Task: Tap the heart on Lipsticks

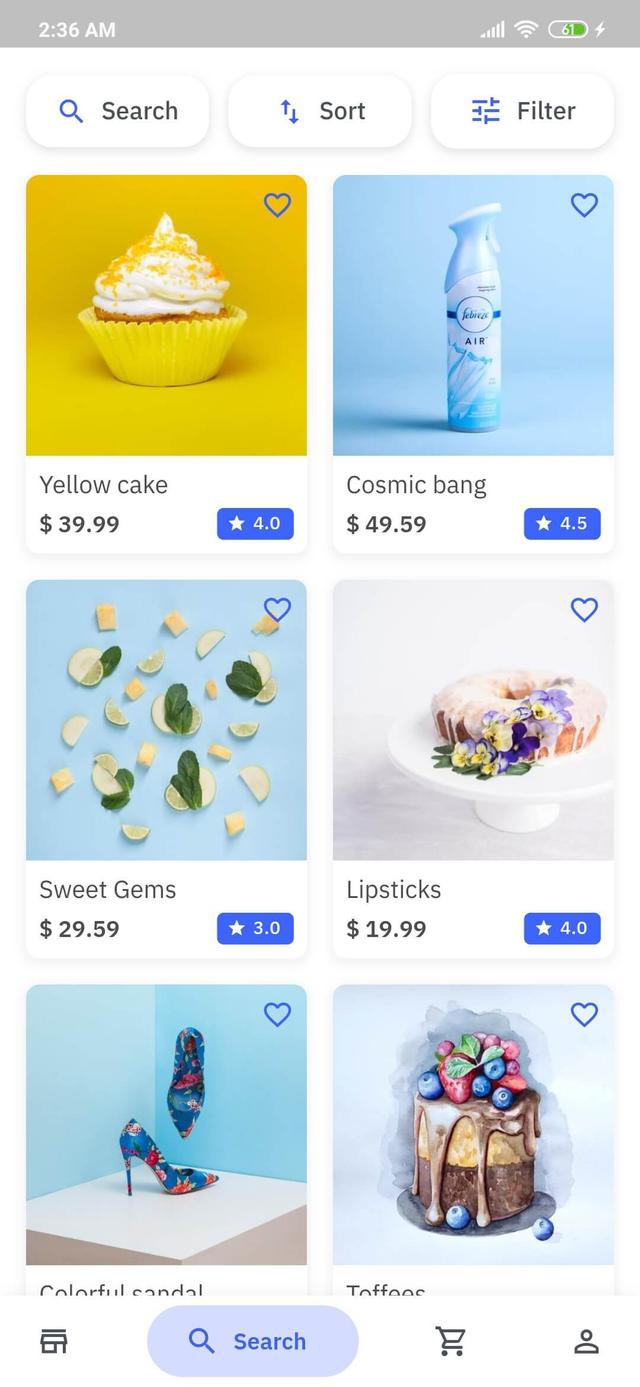Action: [584, 610]
